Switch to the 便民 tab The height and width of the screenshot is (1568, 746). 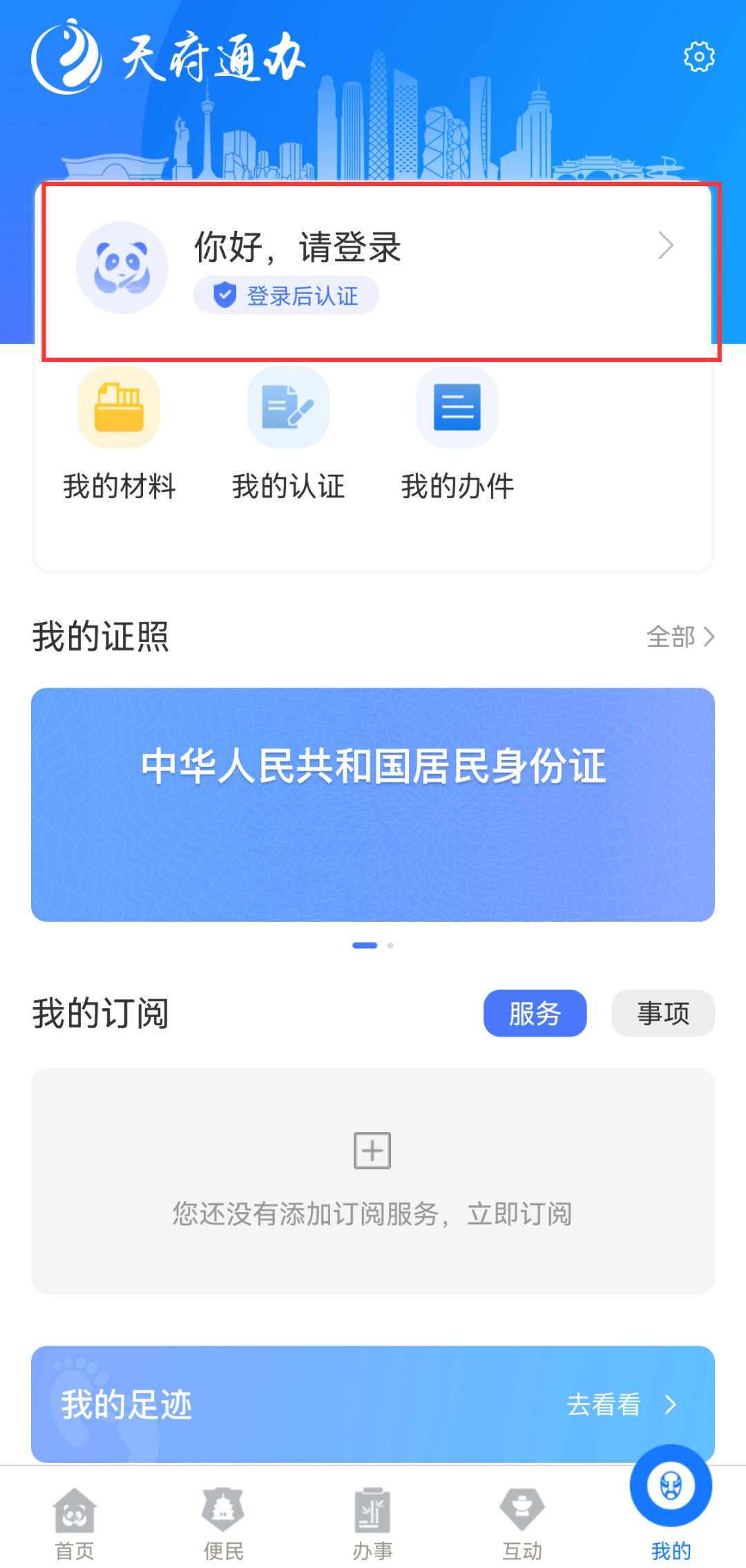[223, 1524]
